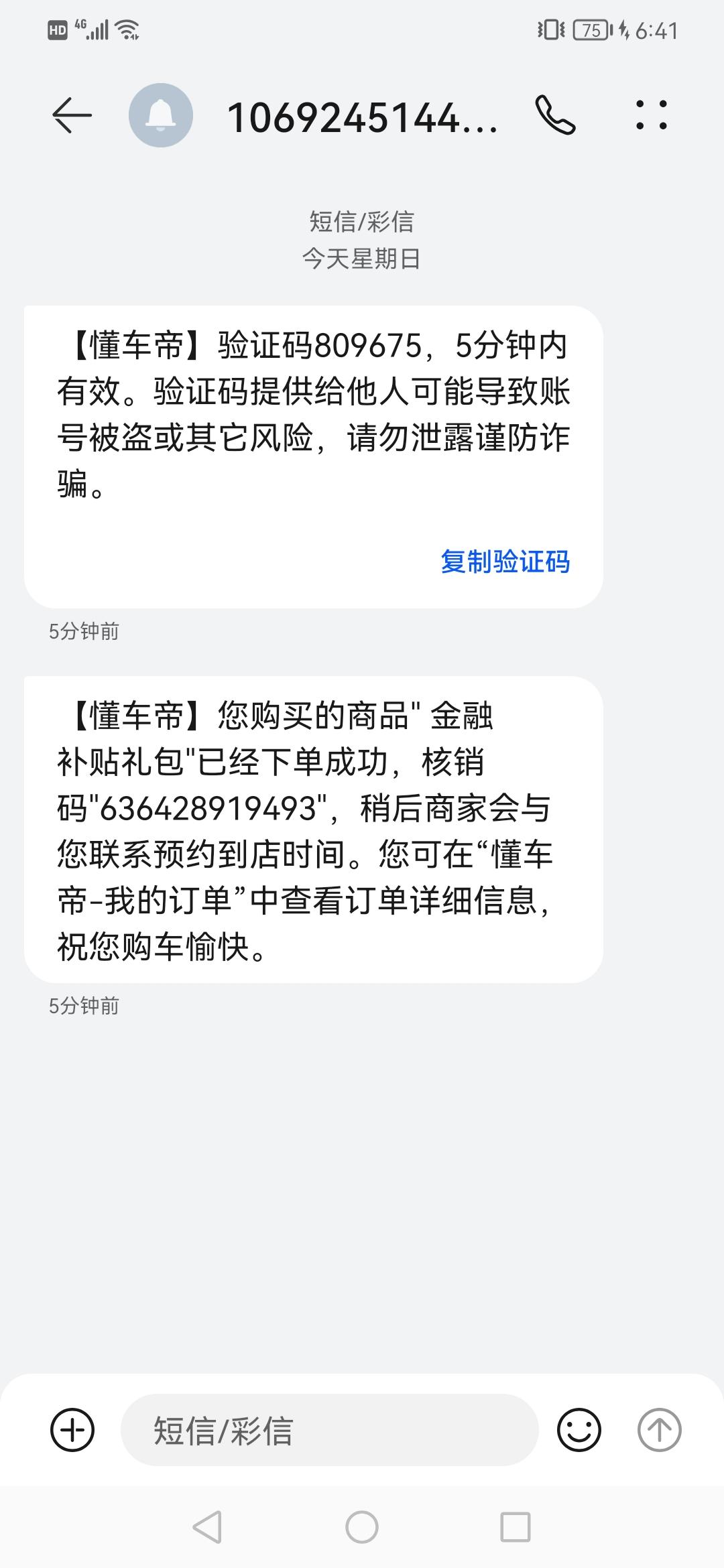Open recent apps from the navigation bar
This screenshot has height=1568, width=724.
click(x=516, y=1528)
